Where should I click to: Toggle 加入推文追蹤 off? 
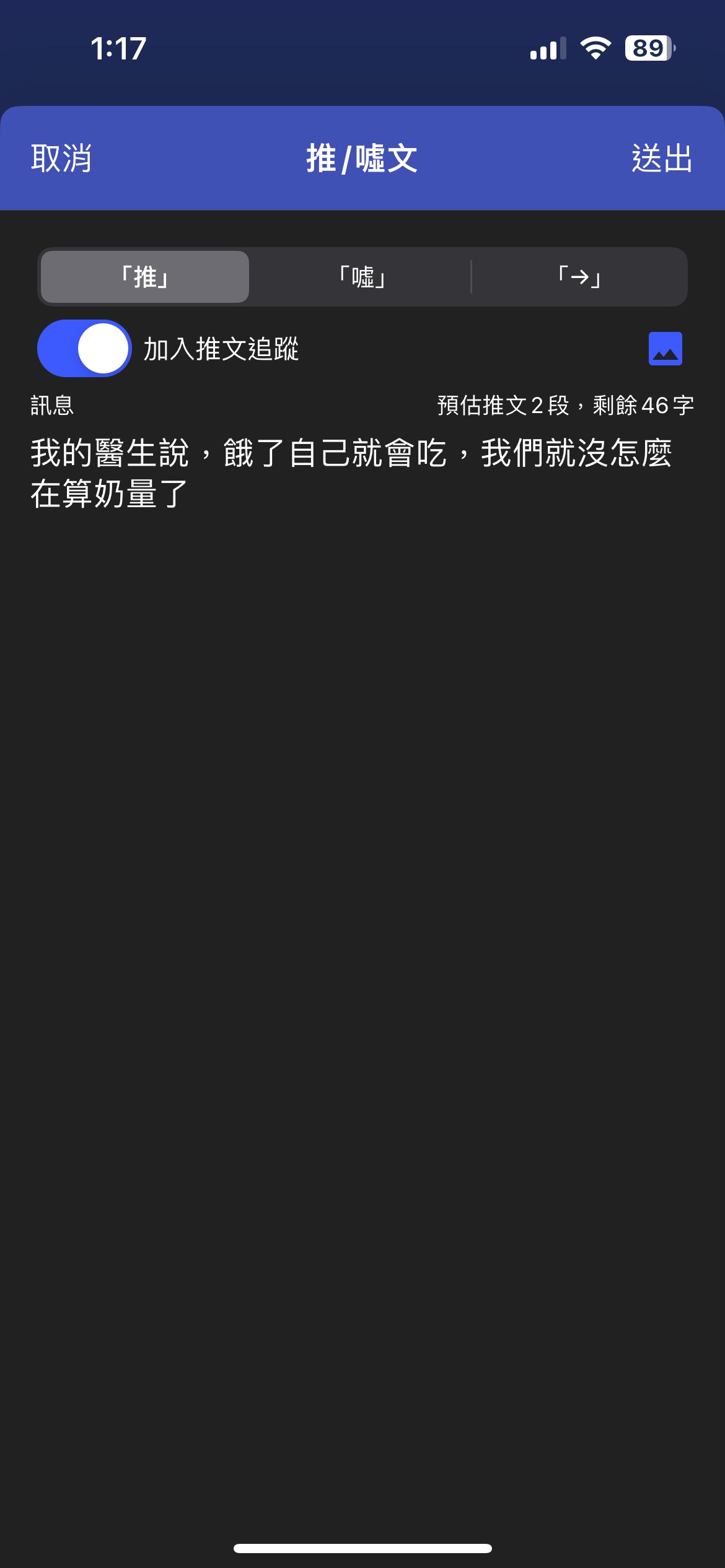[x=84, y=349]
